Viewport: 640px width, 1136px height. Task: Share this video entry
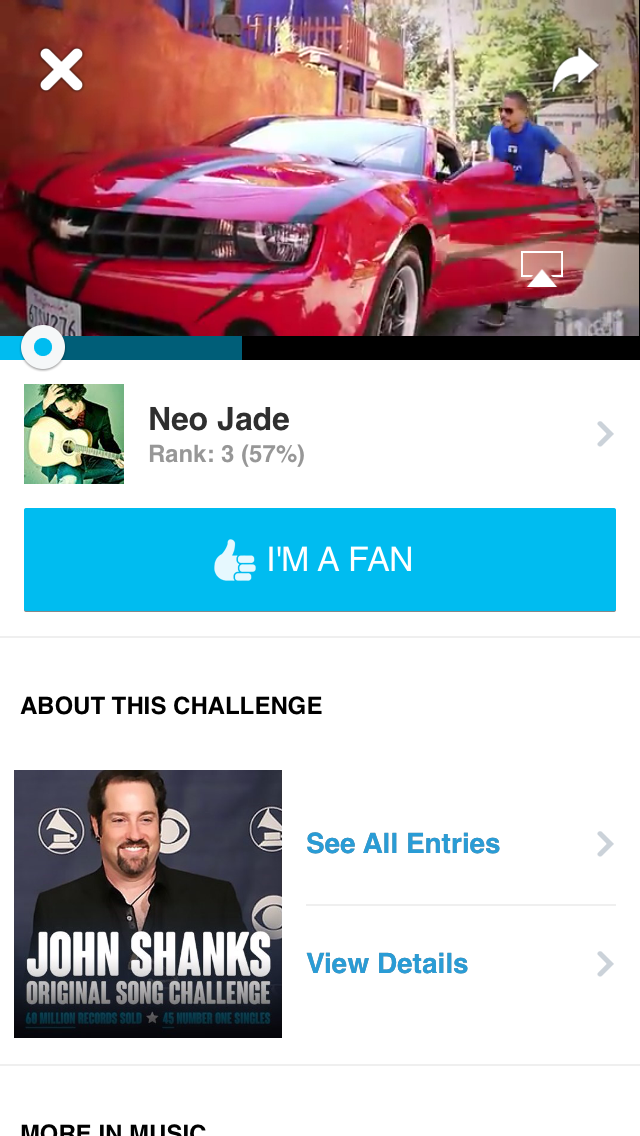pyautogui.click(x=575, y=69)
